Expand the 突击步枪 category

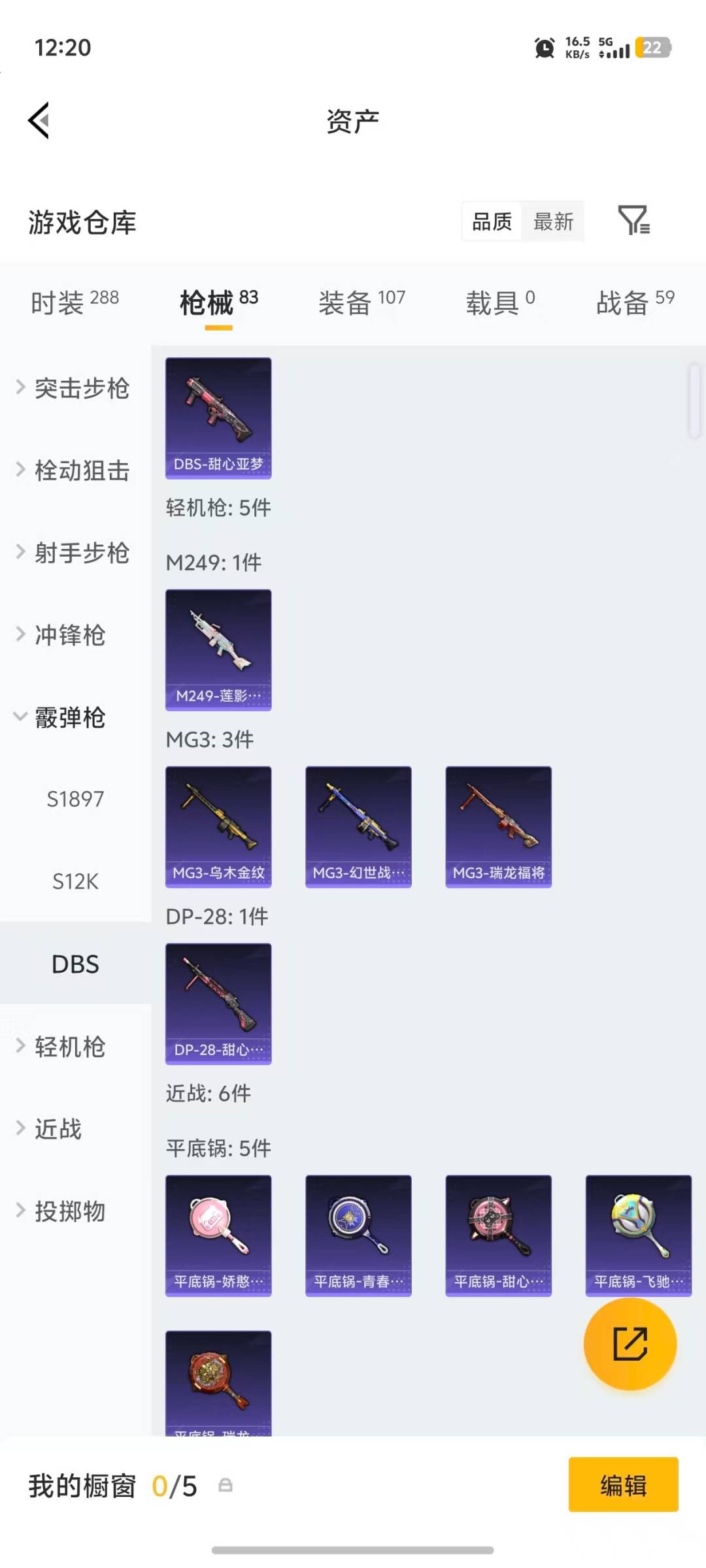click(72, 388)
